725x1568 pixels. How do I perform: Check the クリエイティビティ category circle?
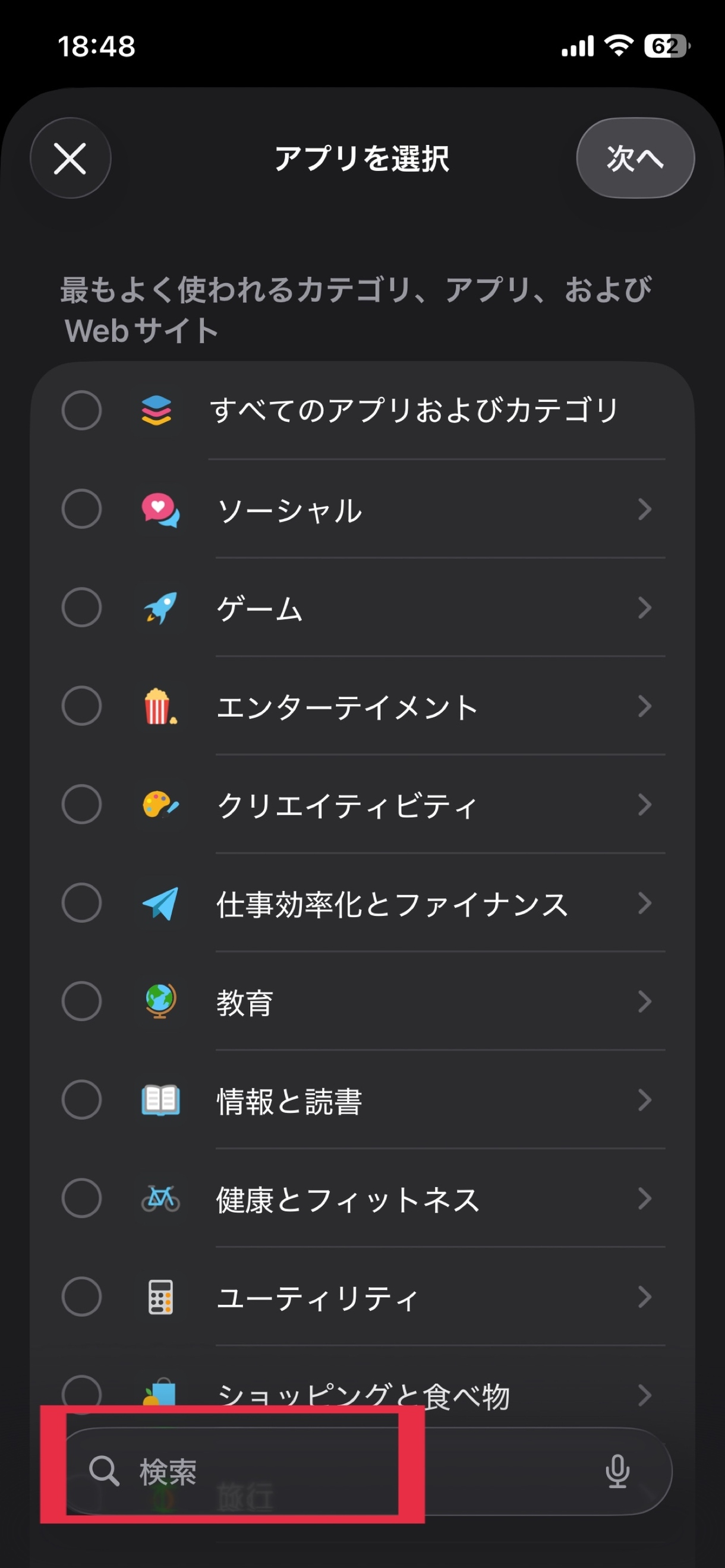(81, 805)
